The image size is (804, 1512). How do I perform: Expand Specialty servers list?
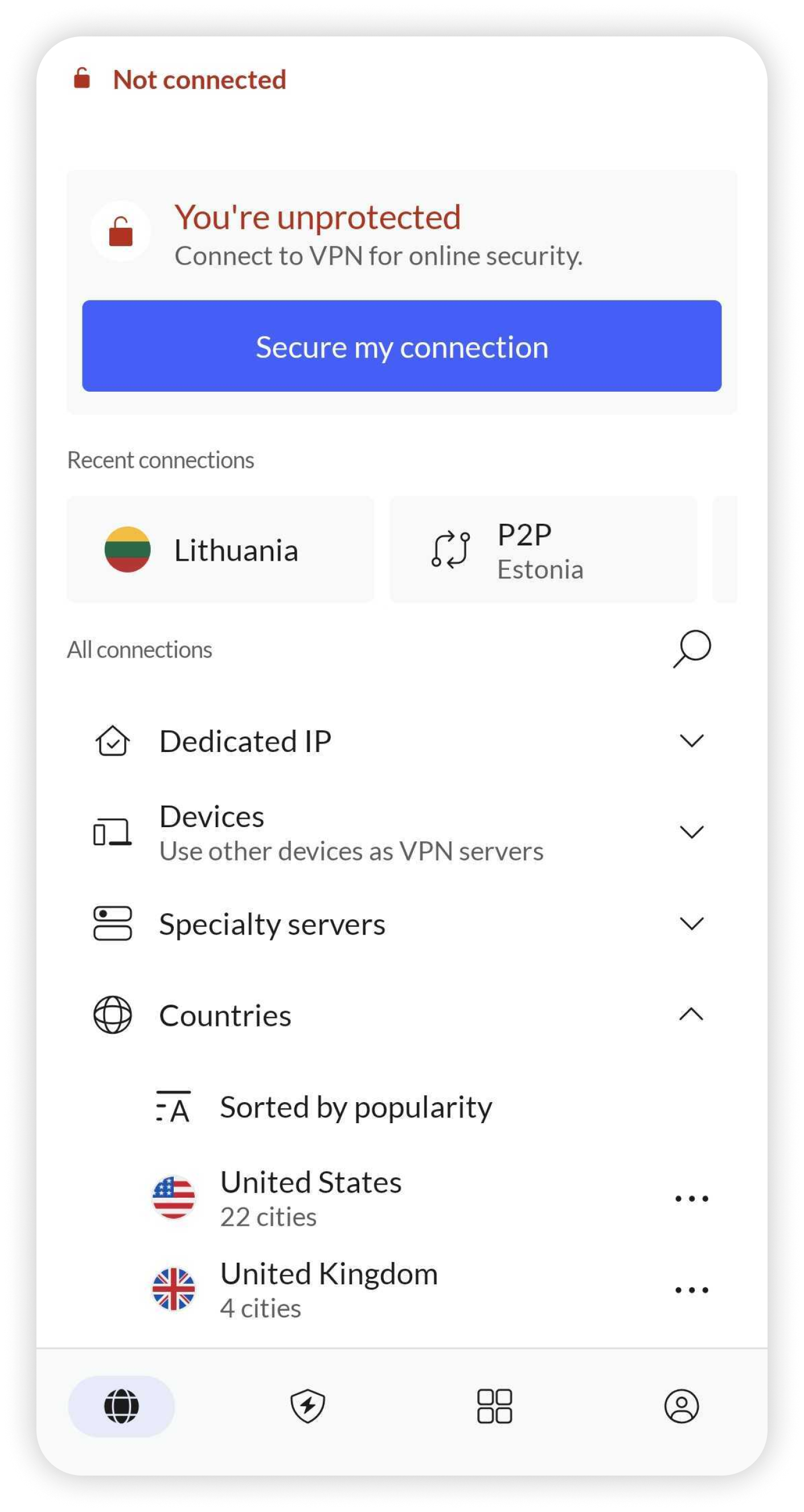[691, 923]
